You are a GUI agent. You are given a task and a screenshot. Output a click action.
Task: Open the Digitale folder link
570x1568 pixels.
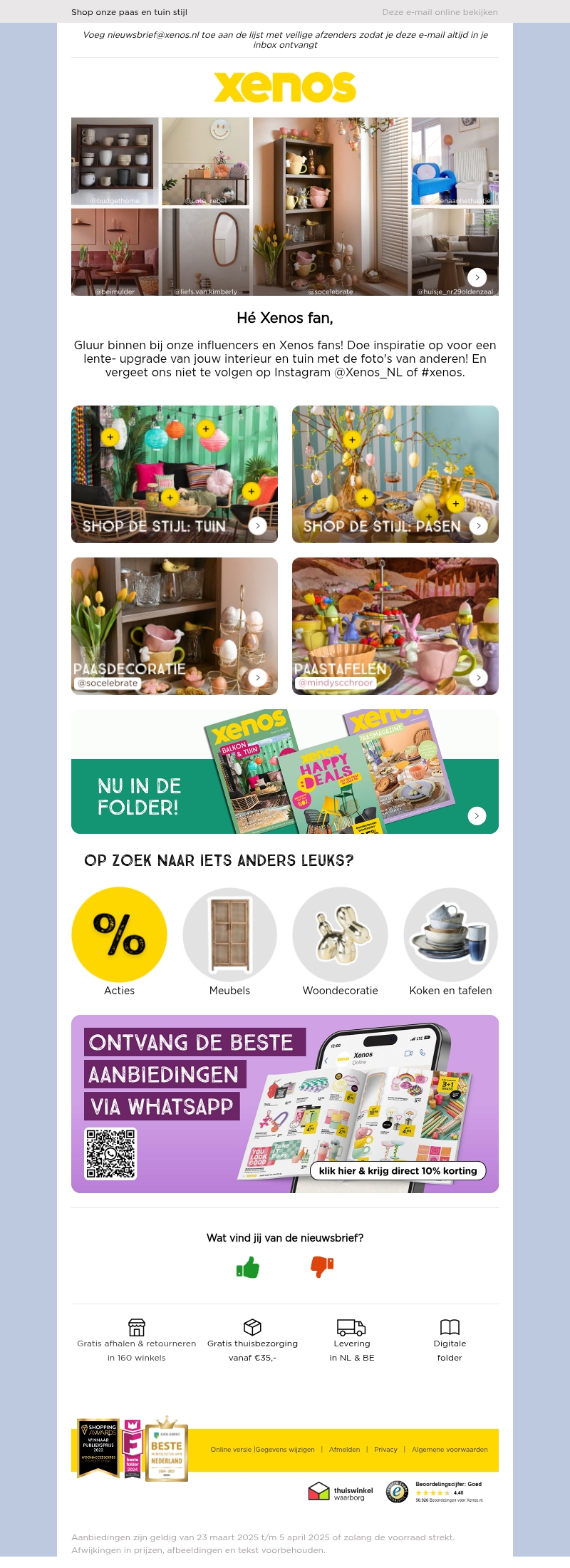[450, 1340]
